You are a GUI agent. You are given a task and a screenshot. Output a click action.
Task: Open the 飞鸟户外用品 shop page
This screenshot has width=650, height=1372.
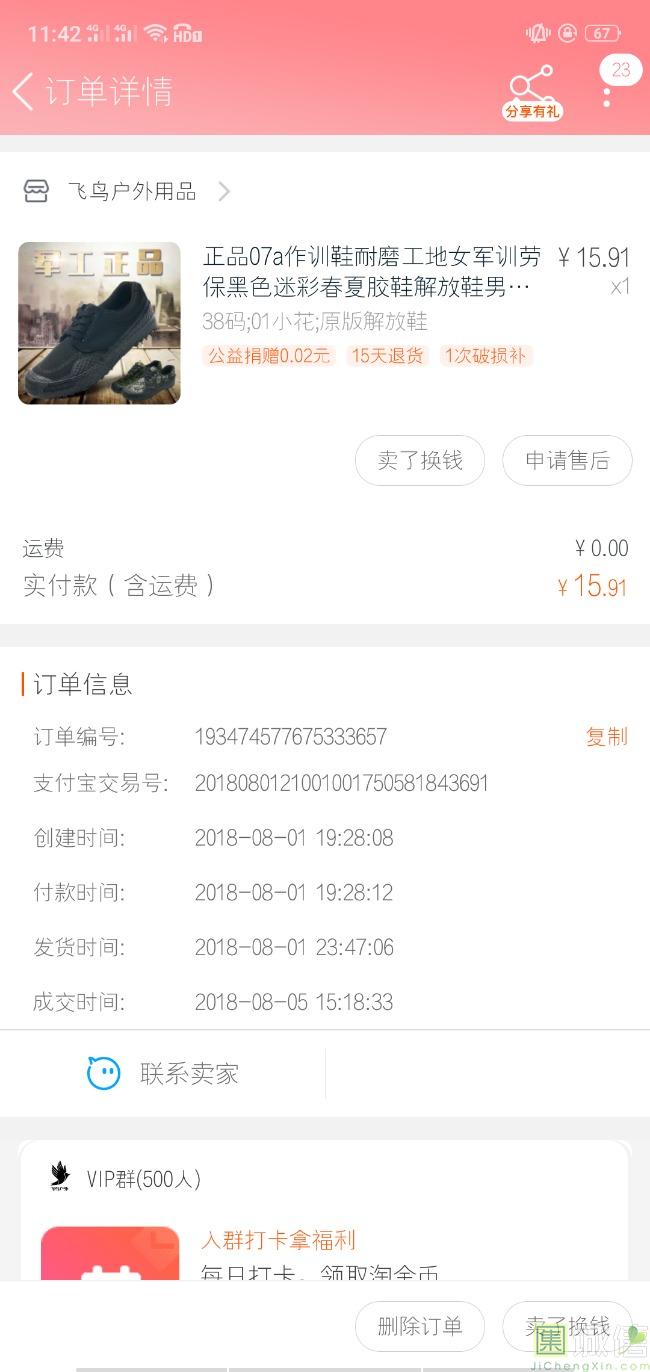click(x=131, y=191)
